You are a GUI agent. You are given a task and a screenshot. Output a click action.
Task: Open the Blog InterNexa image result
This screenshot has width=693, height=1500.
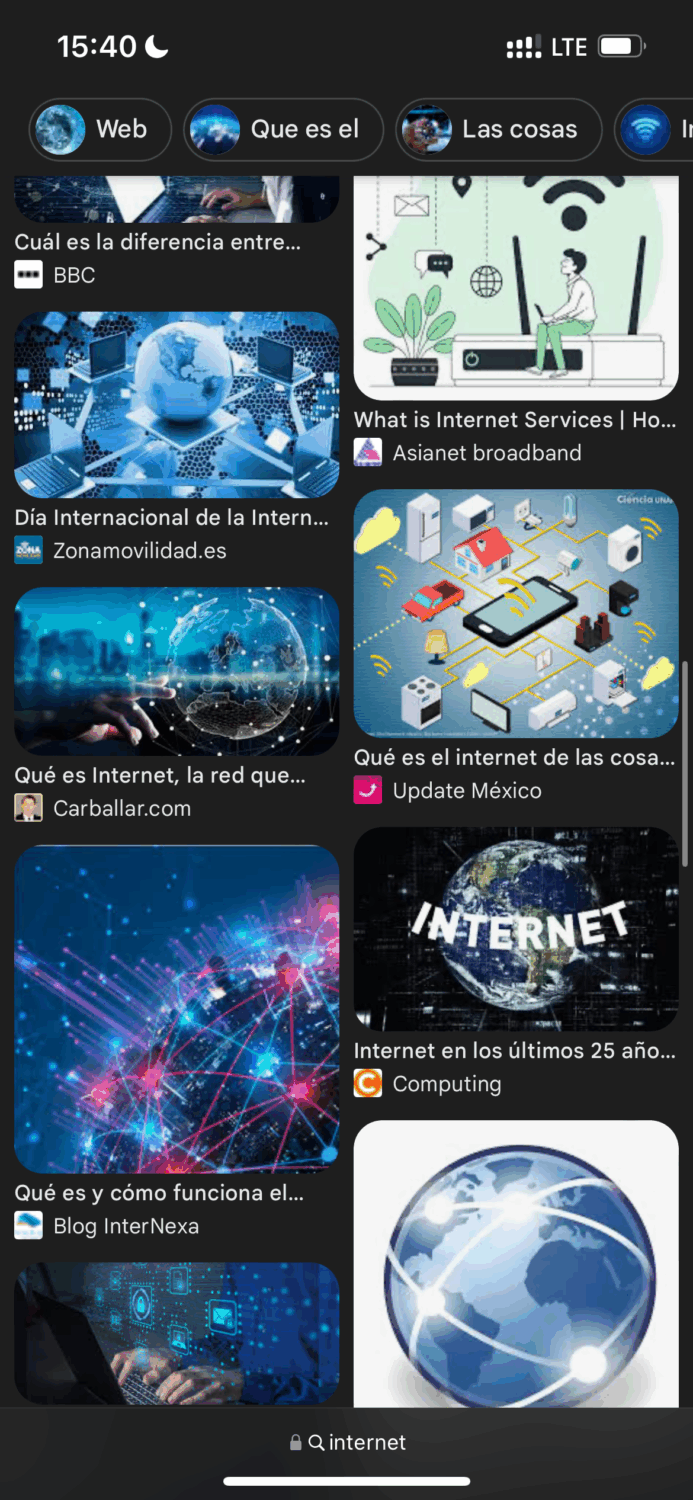point(176,1008)
